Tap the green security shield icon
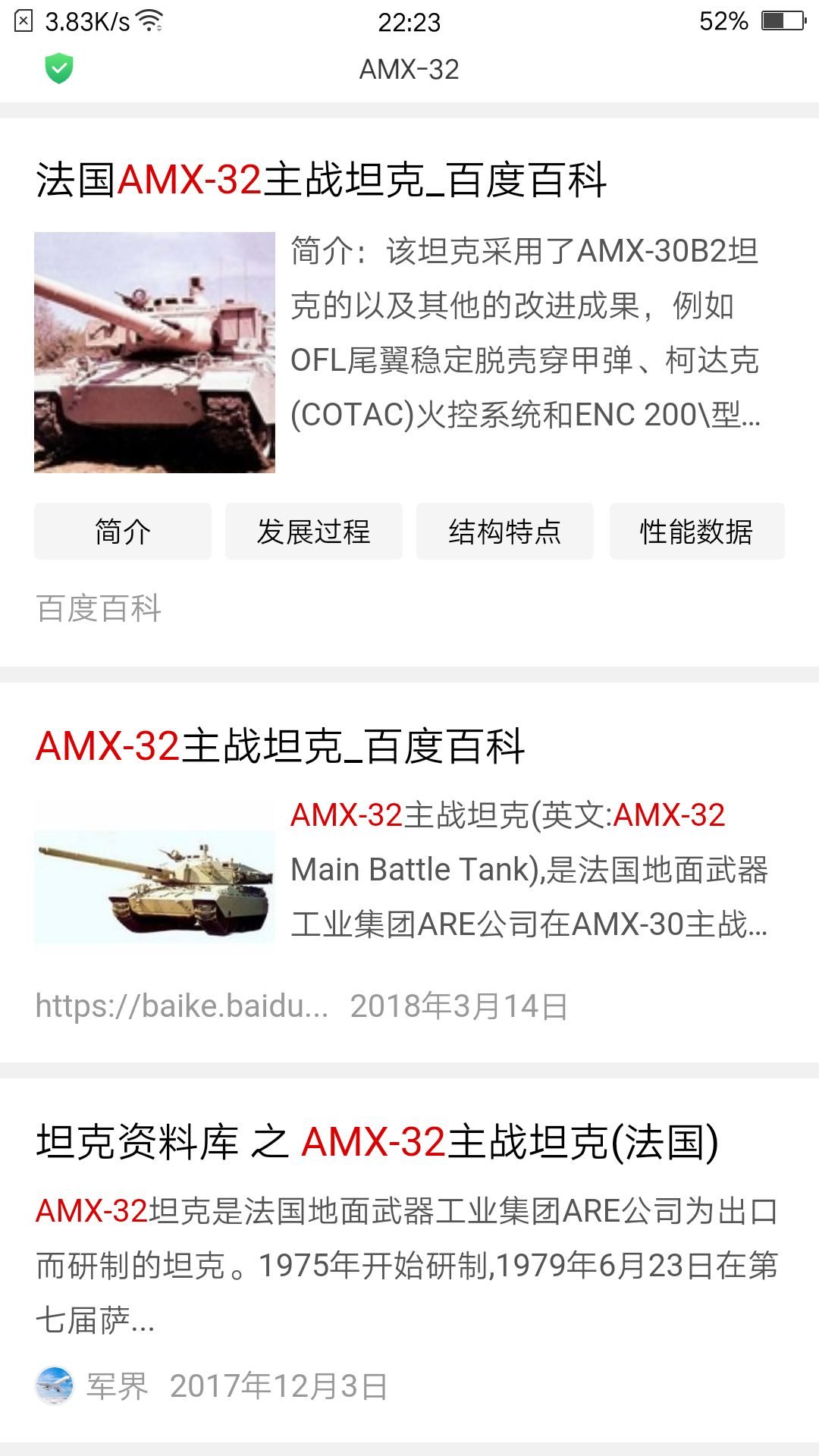 [x=59, y=68]
